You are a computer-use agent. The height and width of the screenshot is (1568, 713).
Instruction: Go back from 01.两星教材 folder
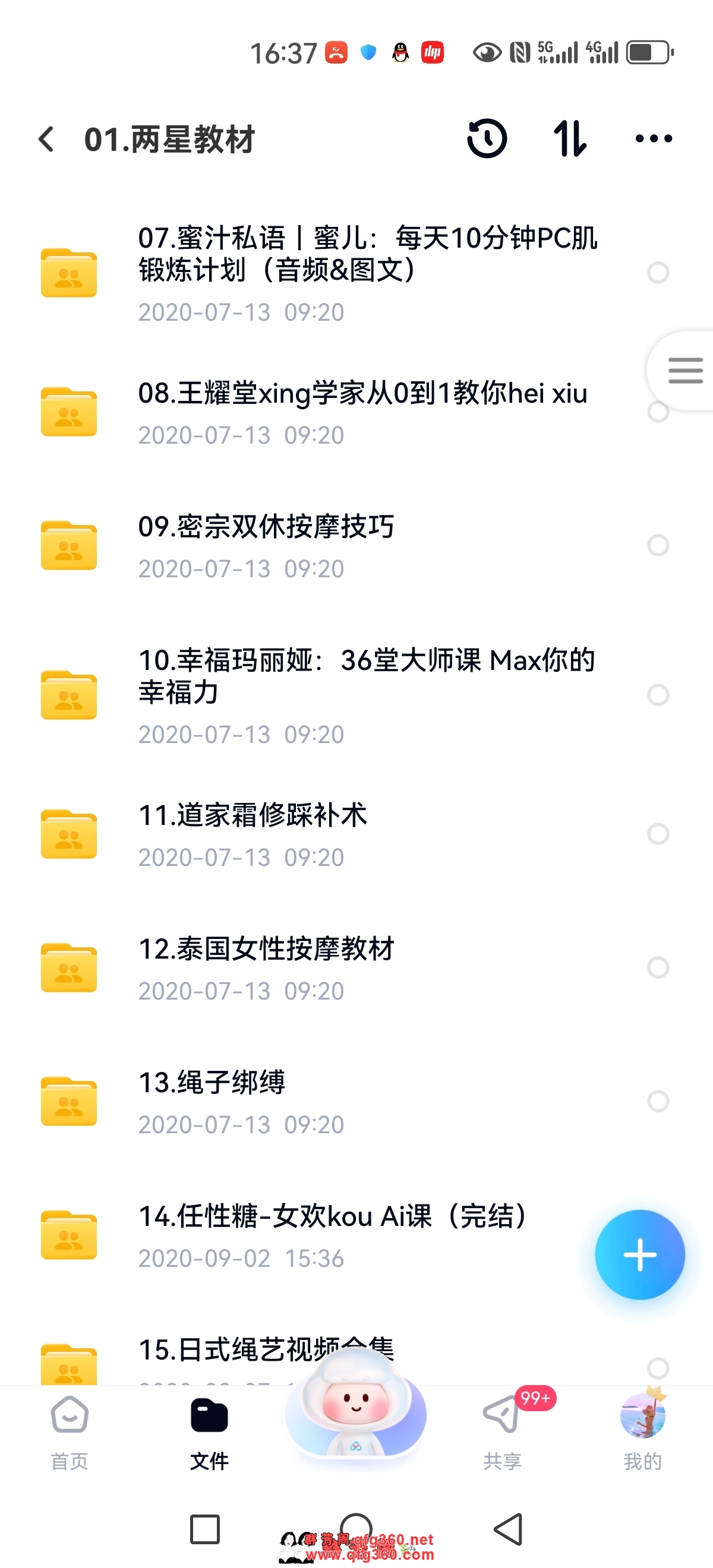[x=47, y=140]
